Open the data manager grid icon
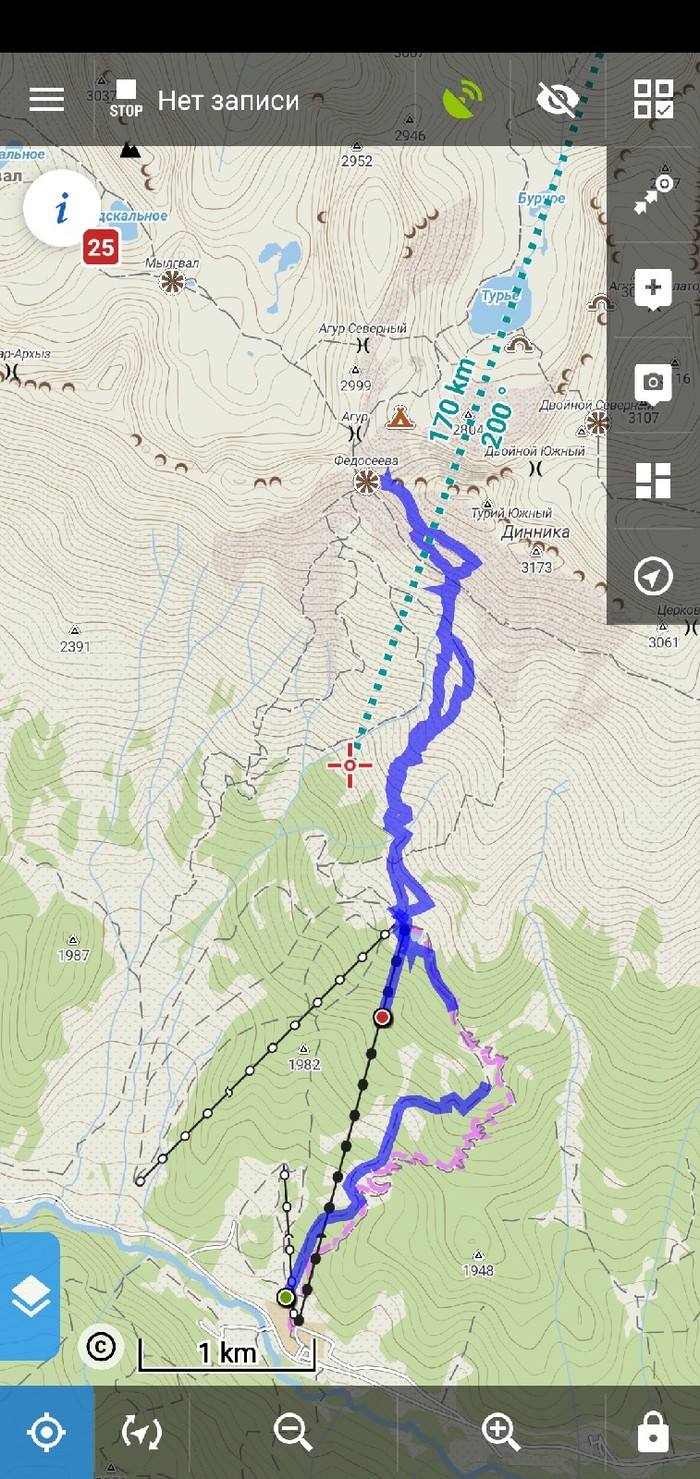Screen dimensions: 700x1479 click(653, 99)
